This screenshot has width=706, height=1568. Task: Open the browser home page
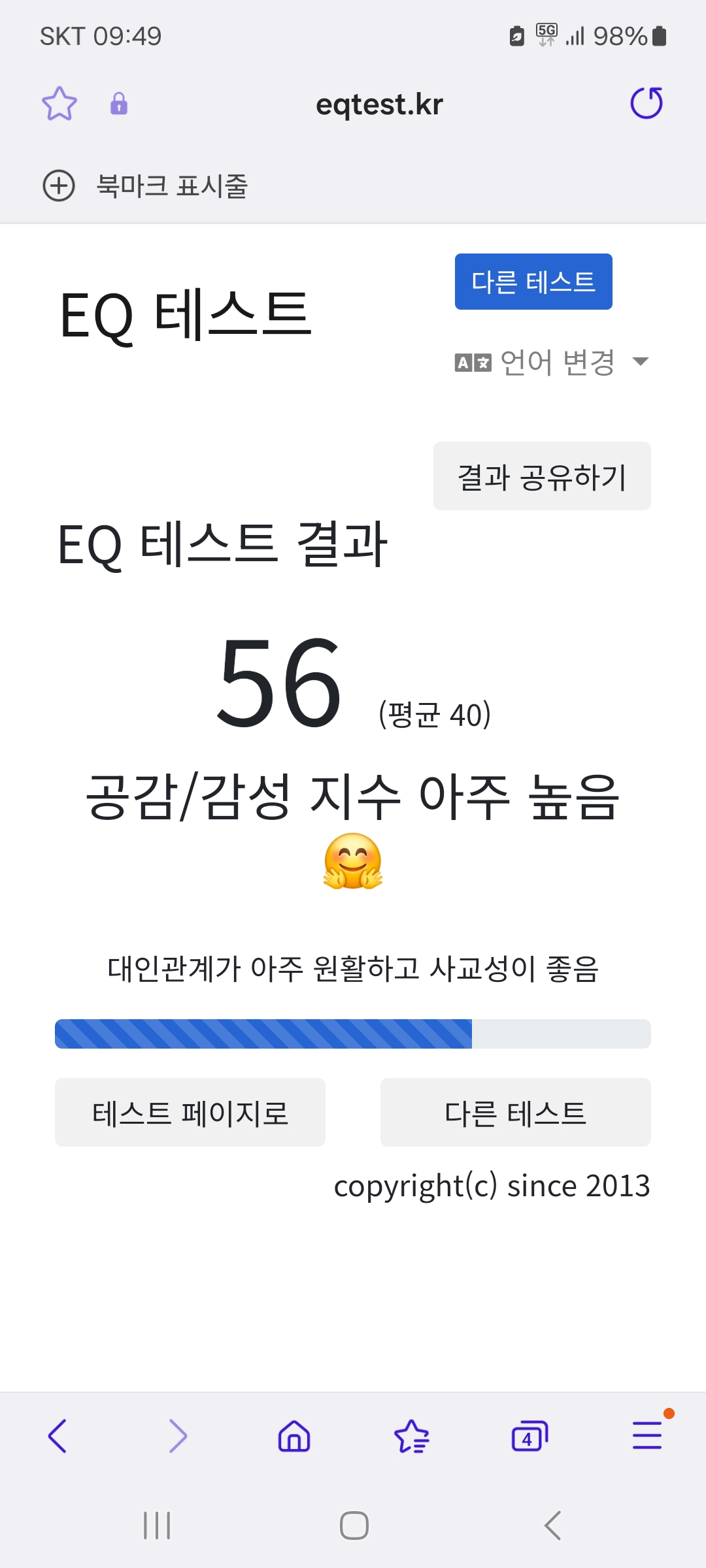(294, 1436)
